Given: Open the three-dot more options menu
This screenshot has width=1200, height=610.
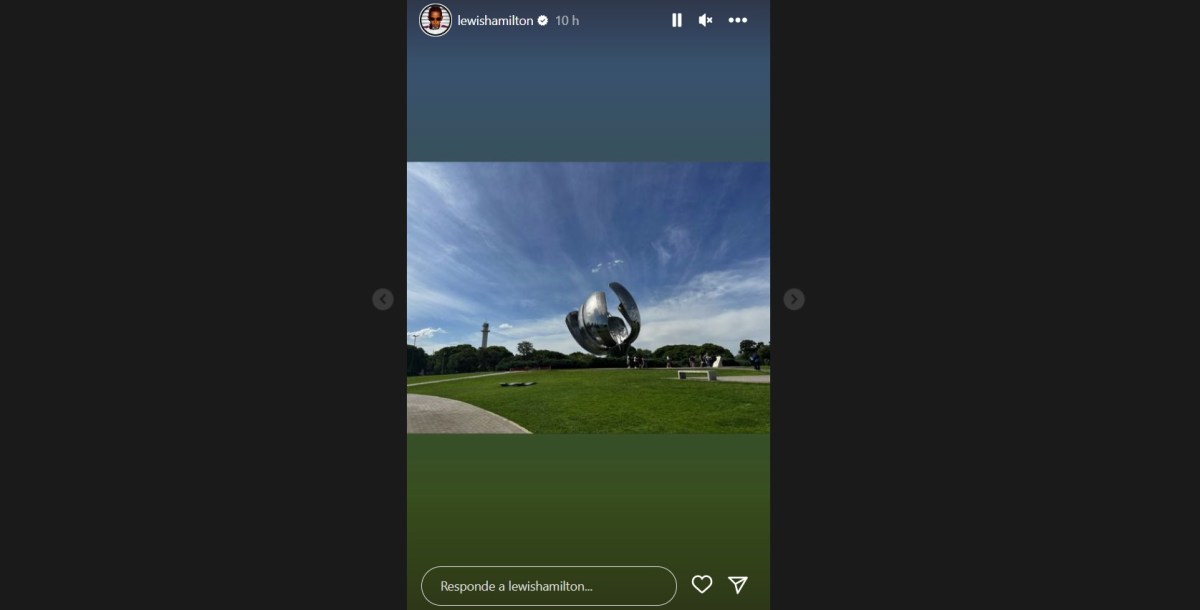Looking at the screenshot, I should coord(738,20).
